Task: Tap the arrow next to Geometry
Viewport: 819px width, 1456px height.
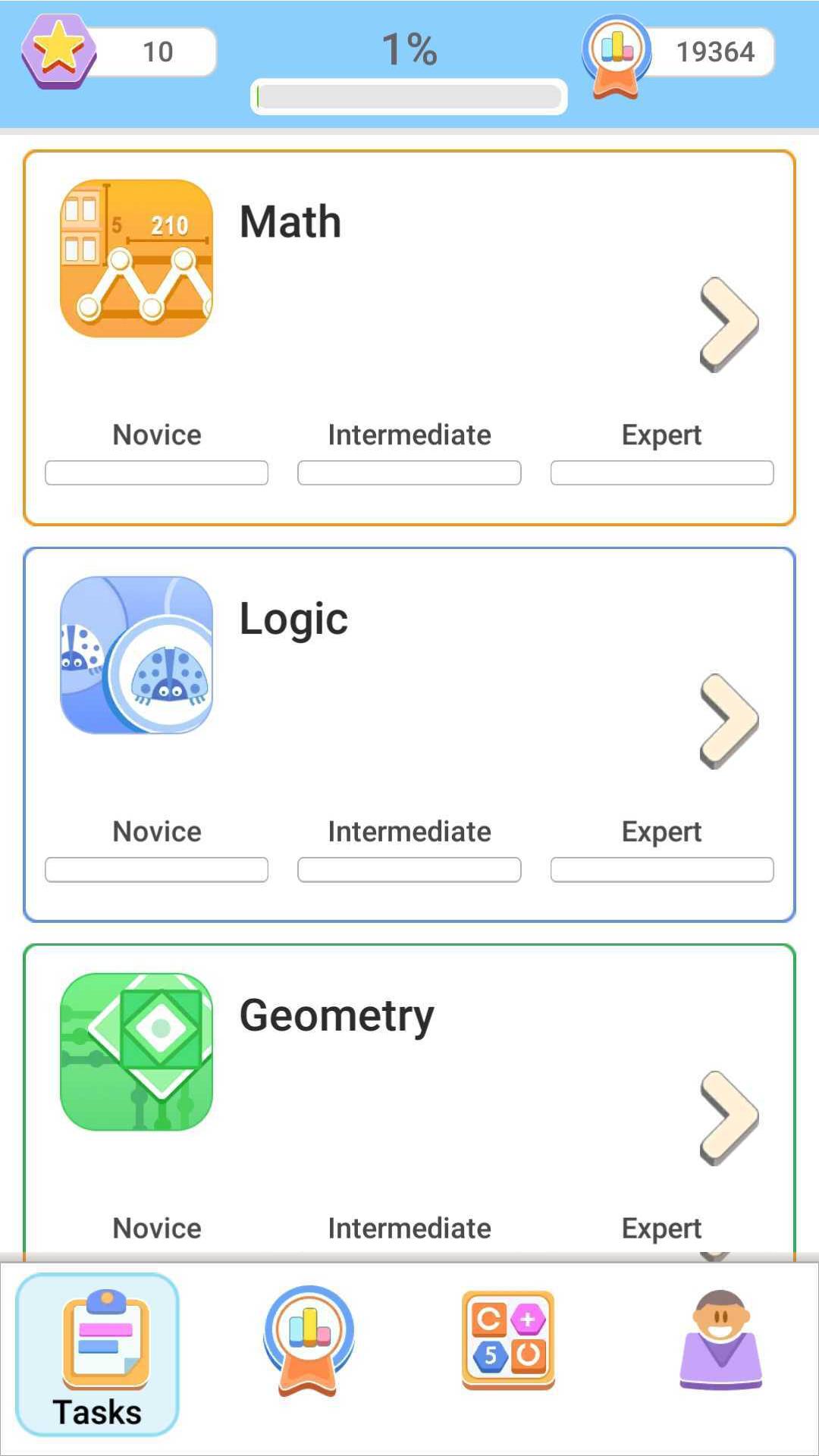Action: (x=728, y=1118)
